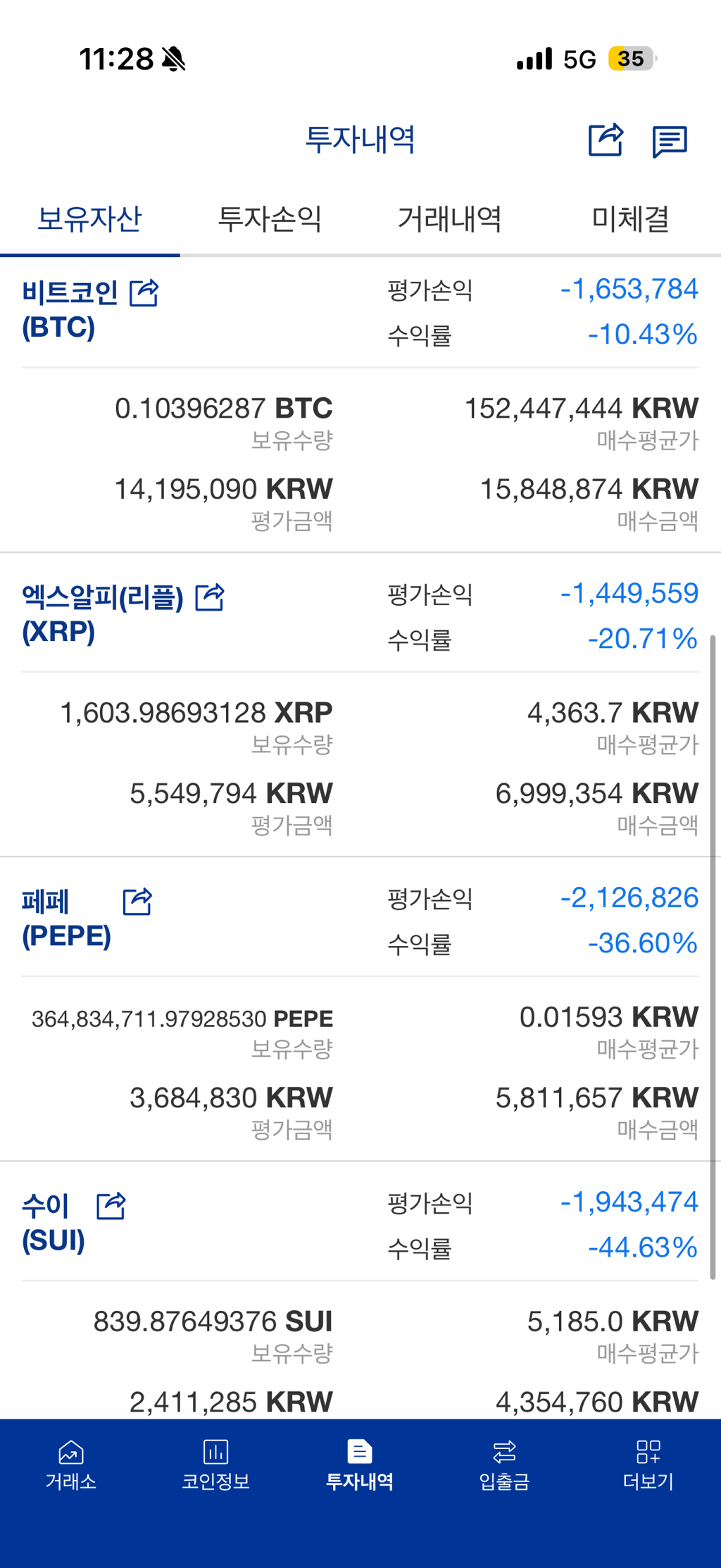Share the 수이 (SUI) holding
This screenshot has width=721, height=1568.
pos(111,1206)
